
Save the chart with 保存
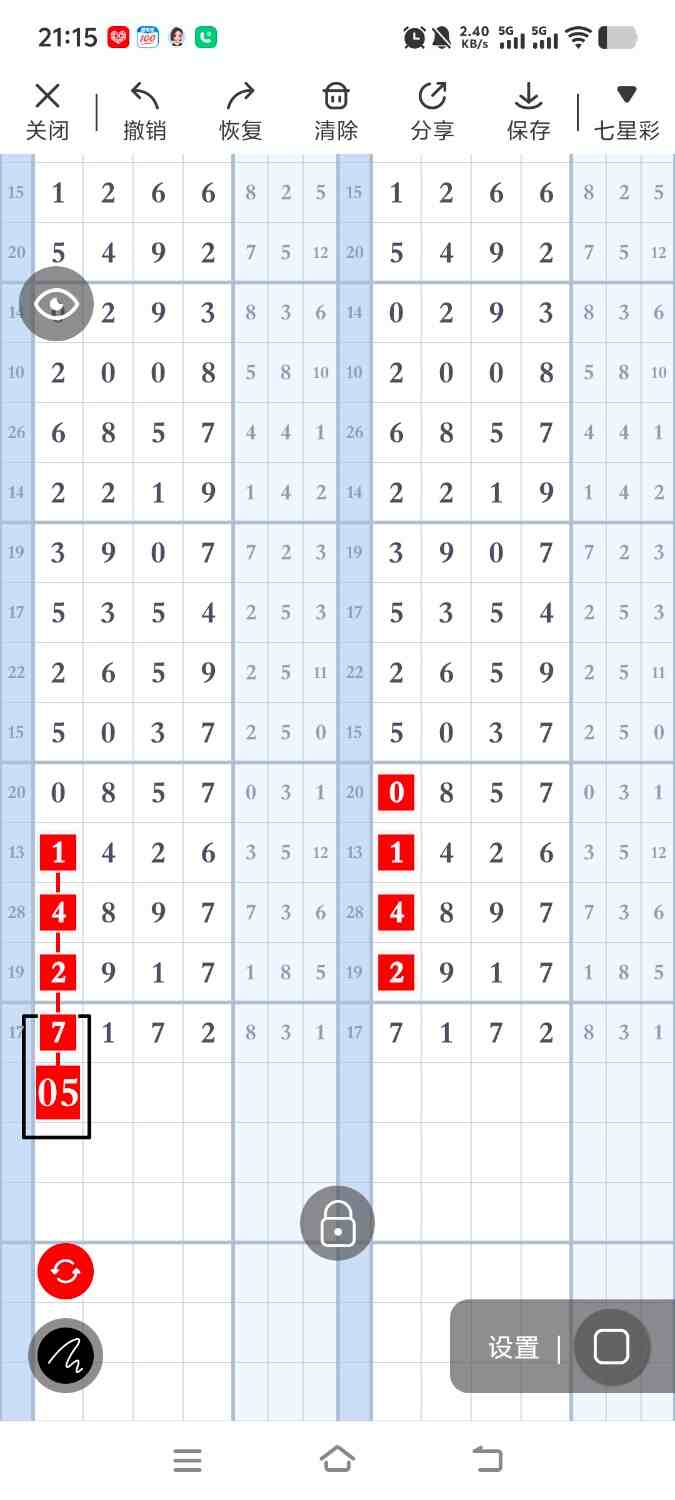tap(528, 111)
